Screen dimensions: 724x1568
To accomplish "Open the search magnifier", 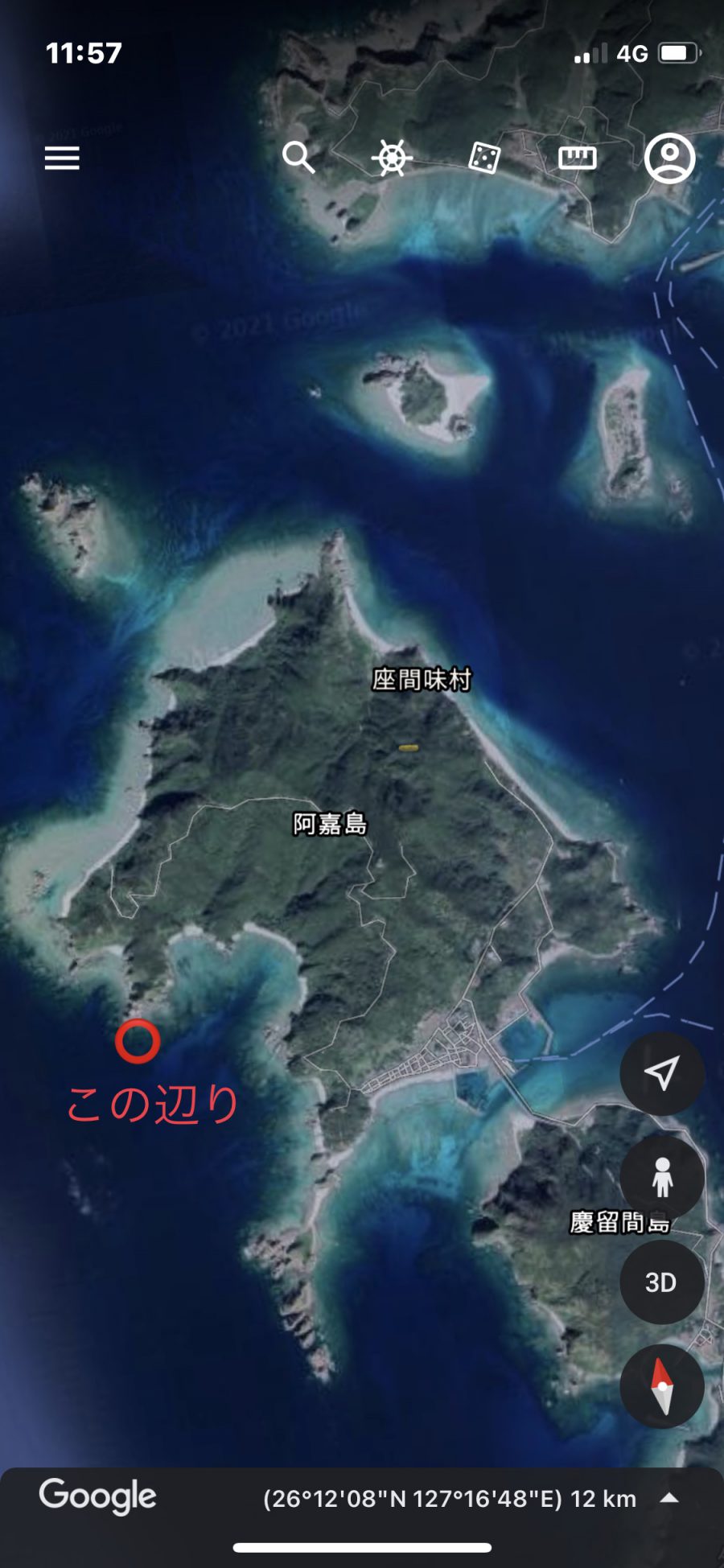I will coord(298,158).
